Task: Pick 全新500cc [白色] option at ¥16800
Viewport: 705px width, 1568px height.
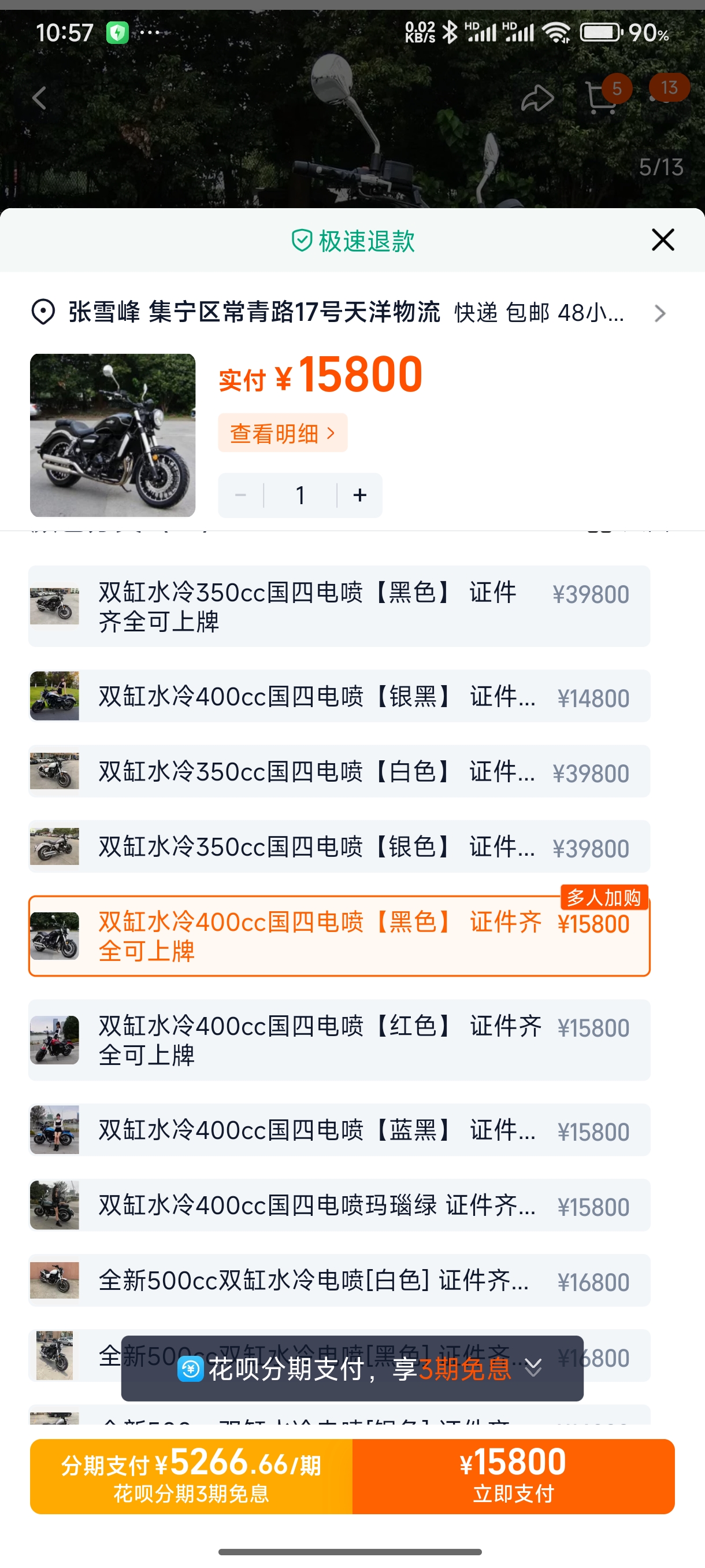Action: 339,1280
